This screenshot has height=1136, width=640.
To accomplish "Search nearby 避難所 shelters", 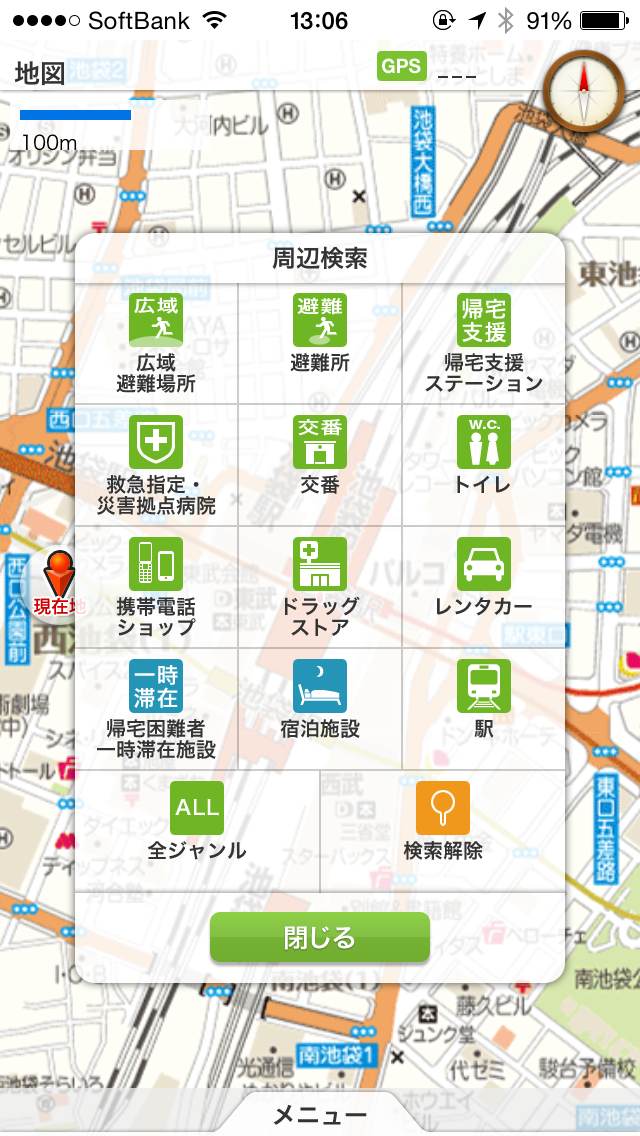I will point(320,335).
